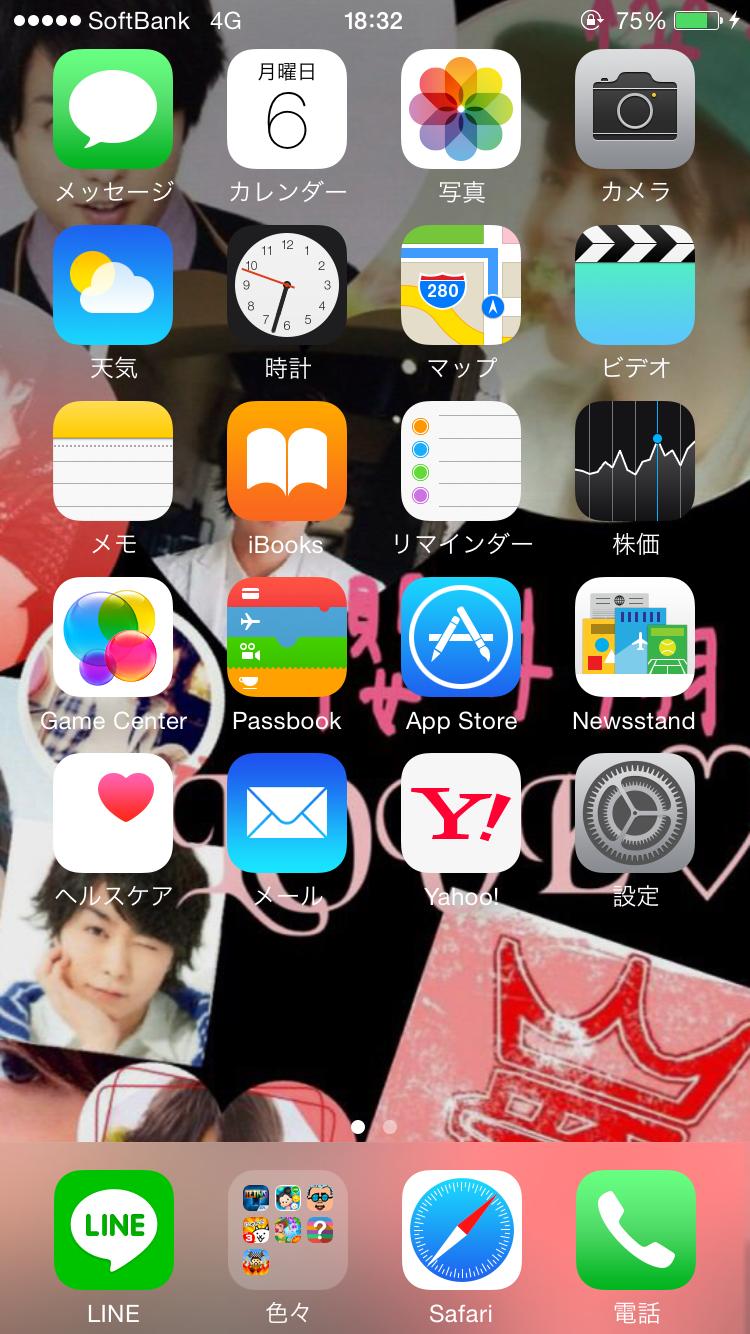Viewport: 750px width, 1334px height.
Task: Check the 天気 weather app
Action: [113, 285]
